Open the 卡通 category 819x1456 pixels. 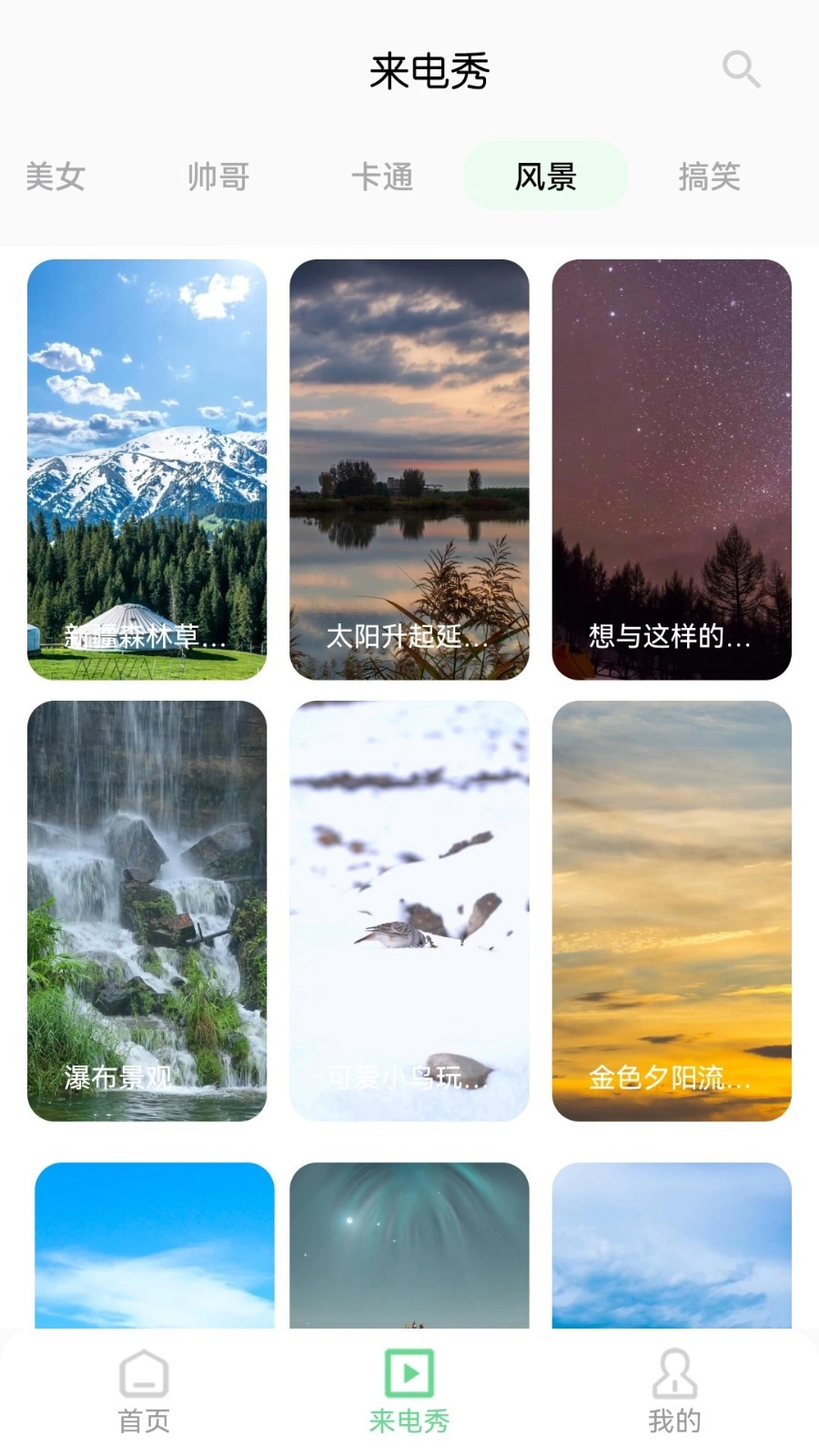pyautogui.click(x=382, y=177)
